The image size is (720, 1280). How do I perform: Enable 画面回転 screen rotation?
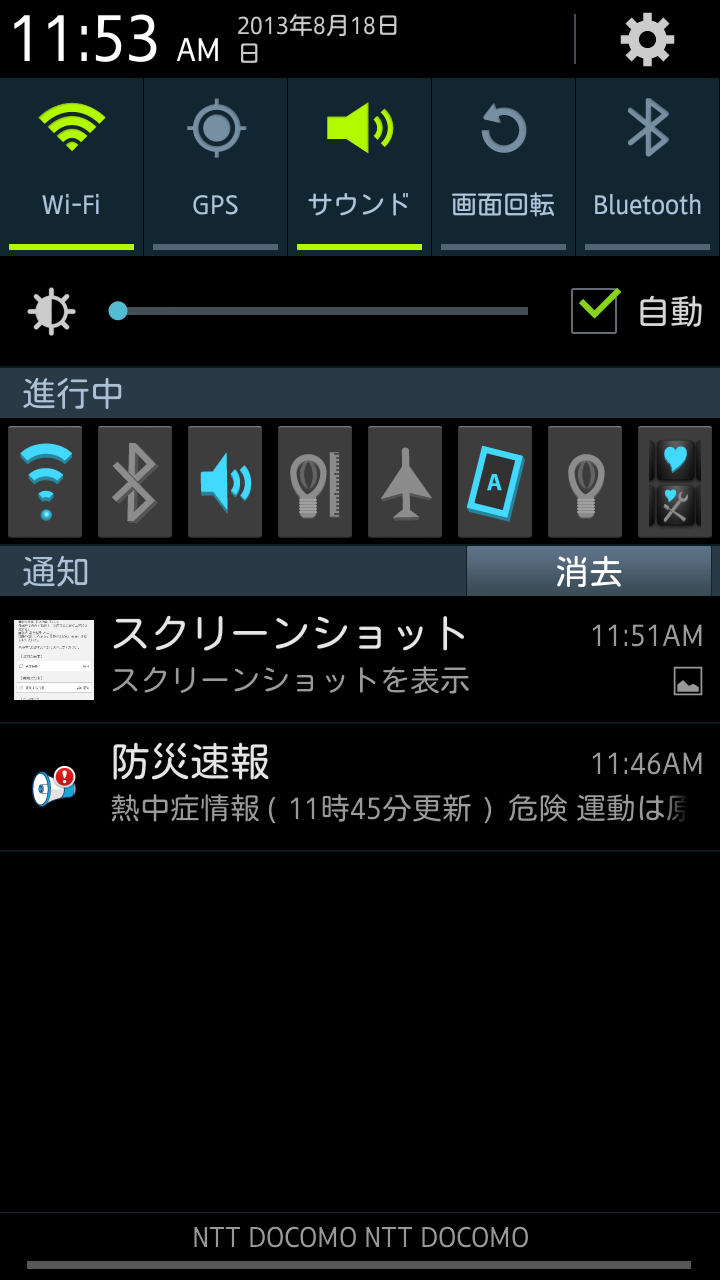click(x=503, y=167)
